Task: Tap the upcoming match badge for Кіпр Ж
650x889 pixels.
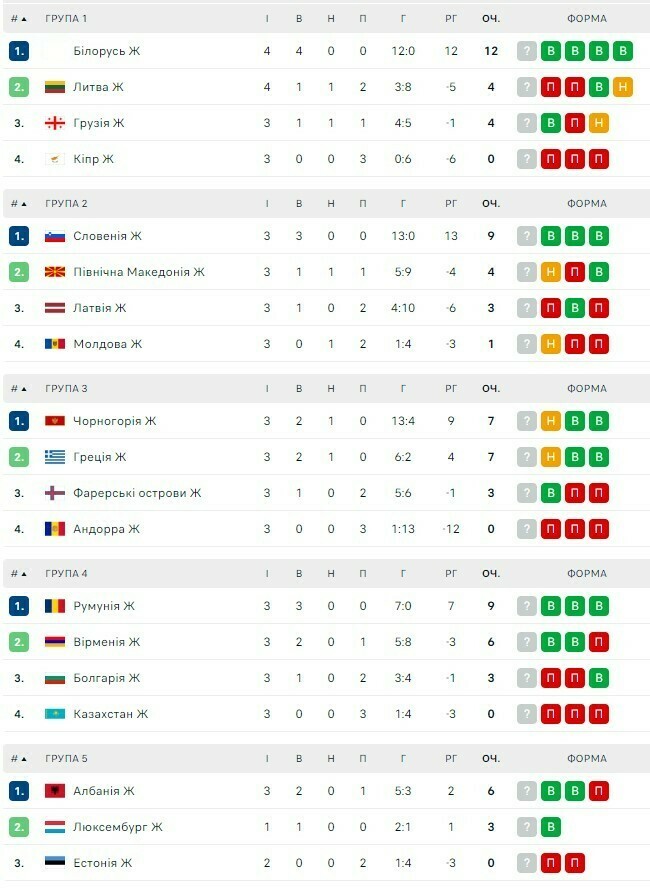Action: tap(527, 159)
